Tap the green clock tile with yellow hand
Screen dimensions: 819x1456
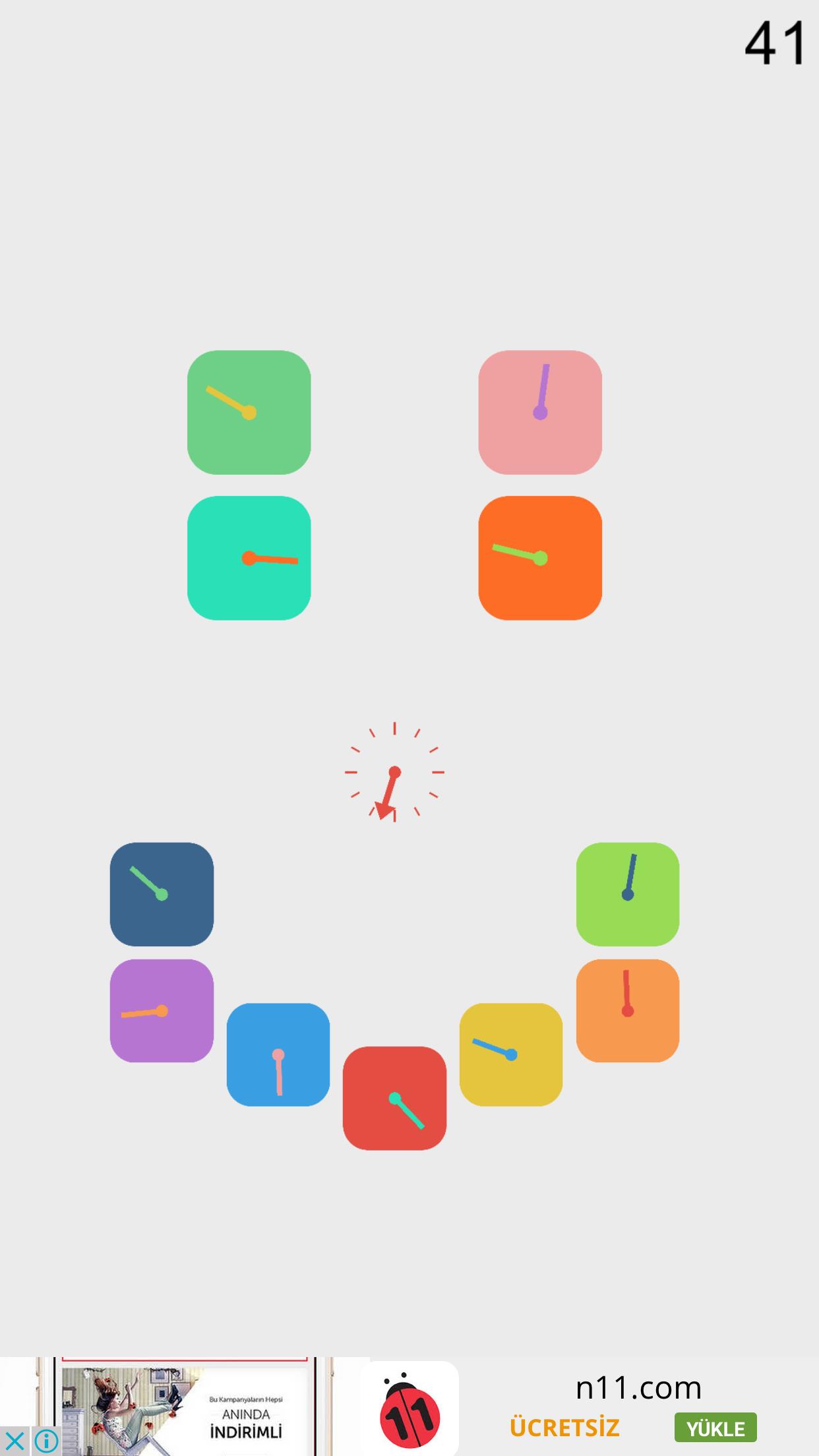249,412
